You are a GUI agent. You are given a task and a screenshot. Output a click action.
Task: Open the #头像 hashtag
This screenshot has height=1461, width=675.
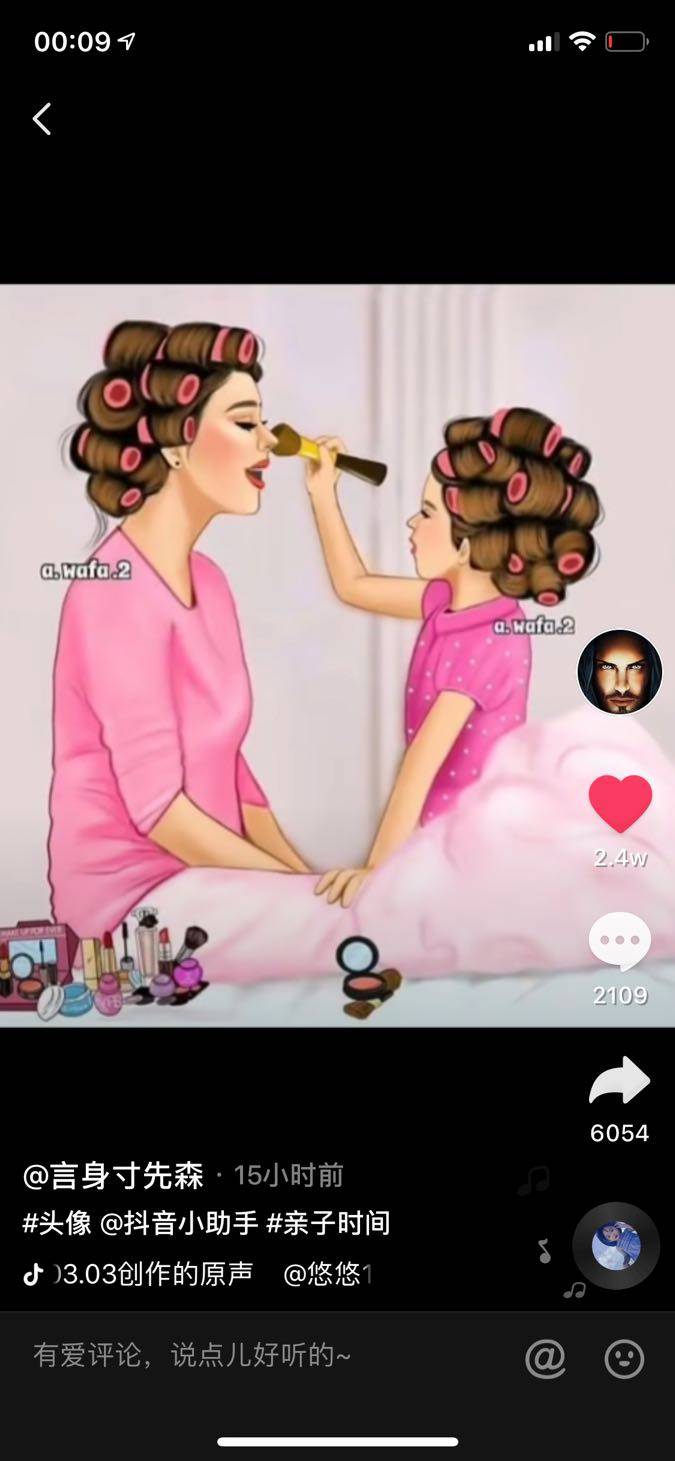click(x=56, y=1222)
